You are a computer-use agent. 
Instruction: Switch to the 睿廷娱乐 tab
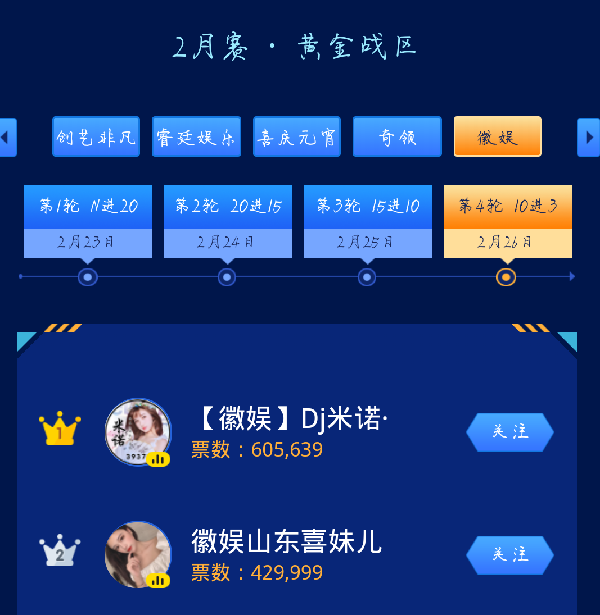pyautogui.click(x=196, y=137)
